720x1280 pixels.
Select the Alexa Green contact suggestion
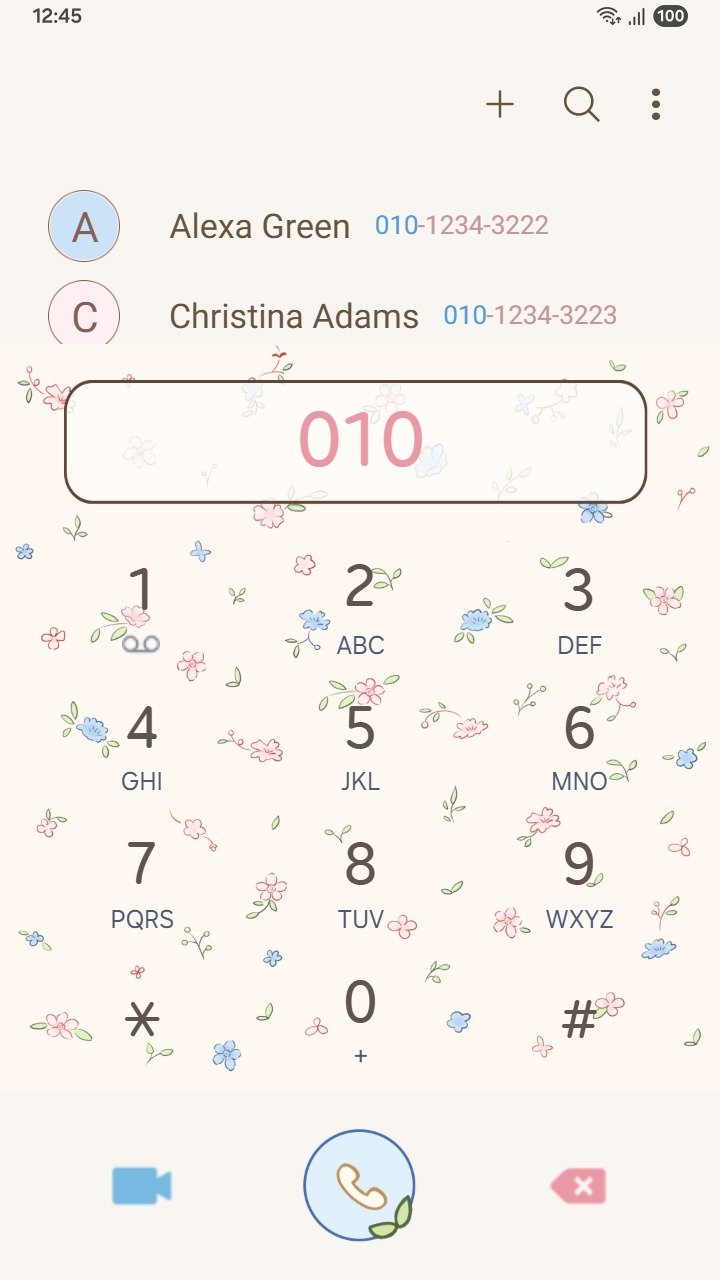[300, 226]
